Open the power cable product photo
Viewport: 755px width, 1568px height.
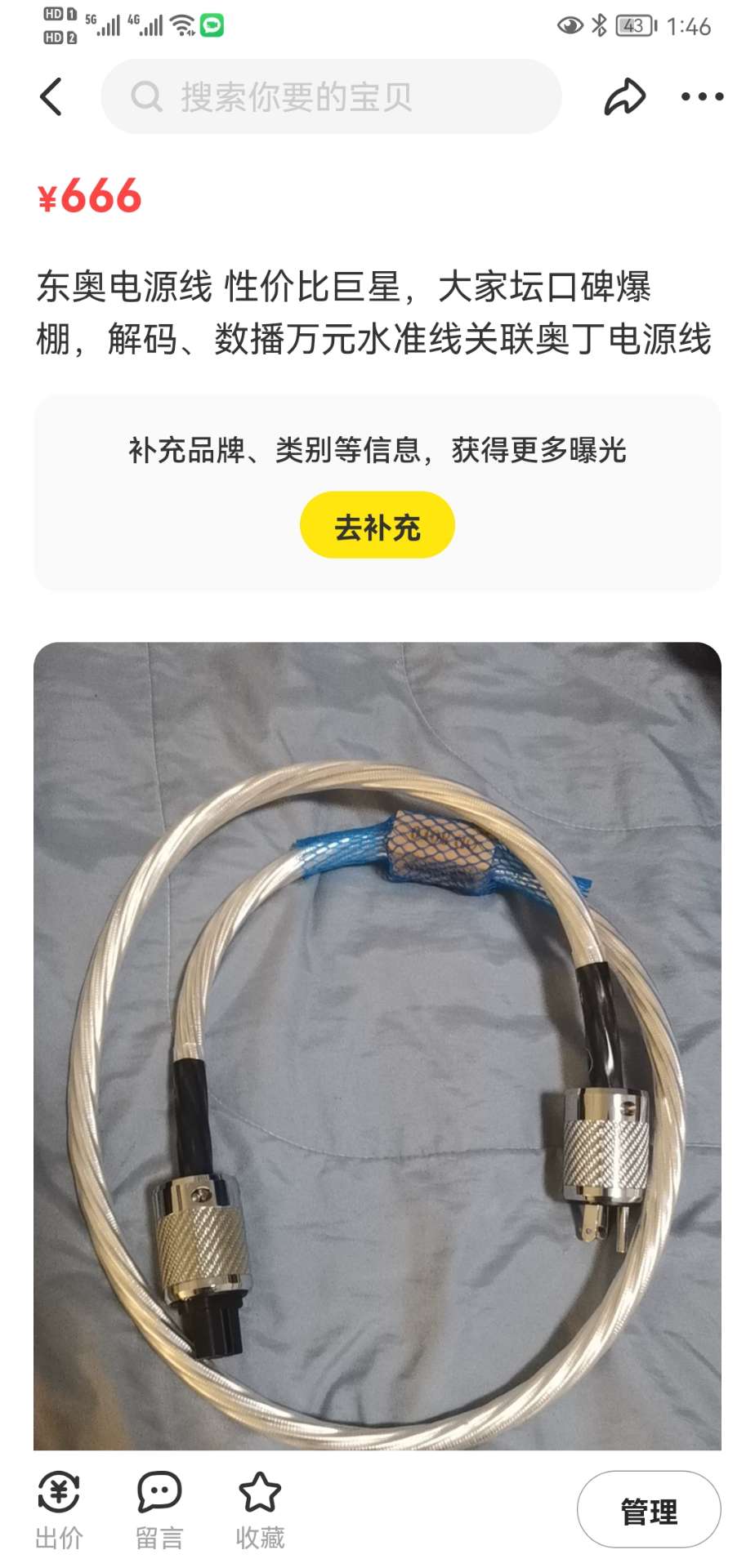377,1045
